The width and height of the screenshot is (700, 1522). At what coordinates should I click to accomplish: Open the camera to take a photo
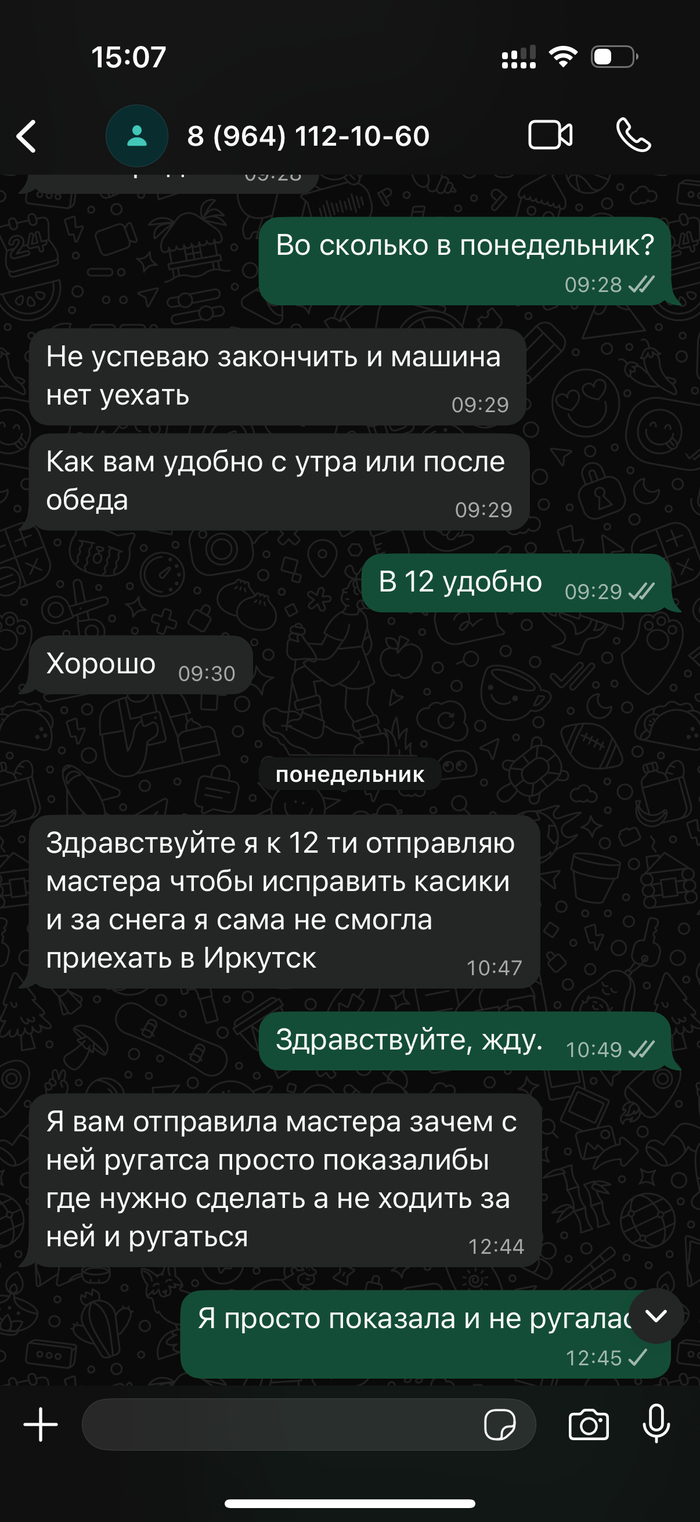[x=588, y=1425]
